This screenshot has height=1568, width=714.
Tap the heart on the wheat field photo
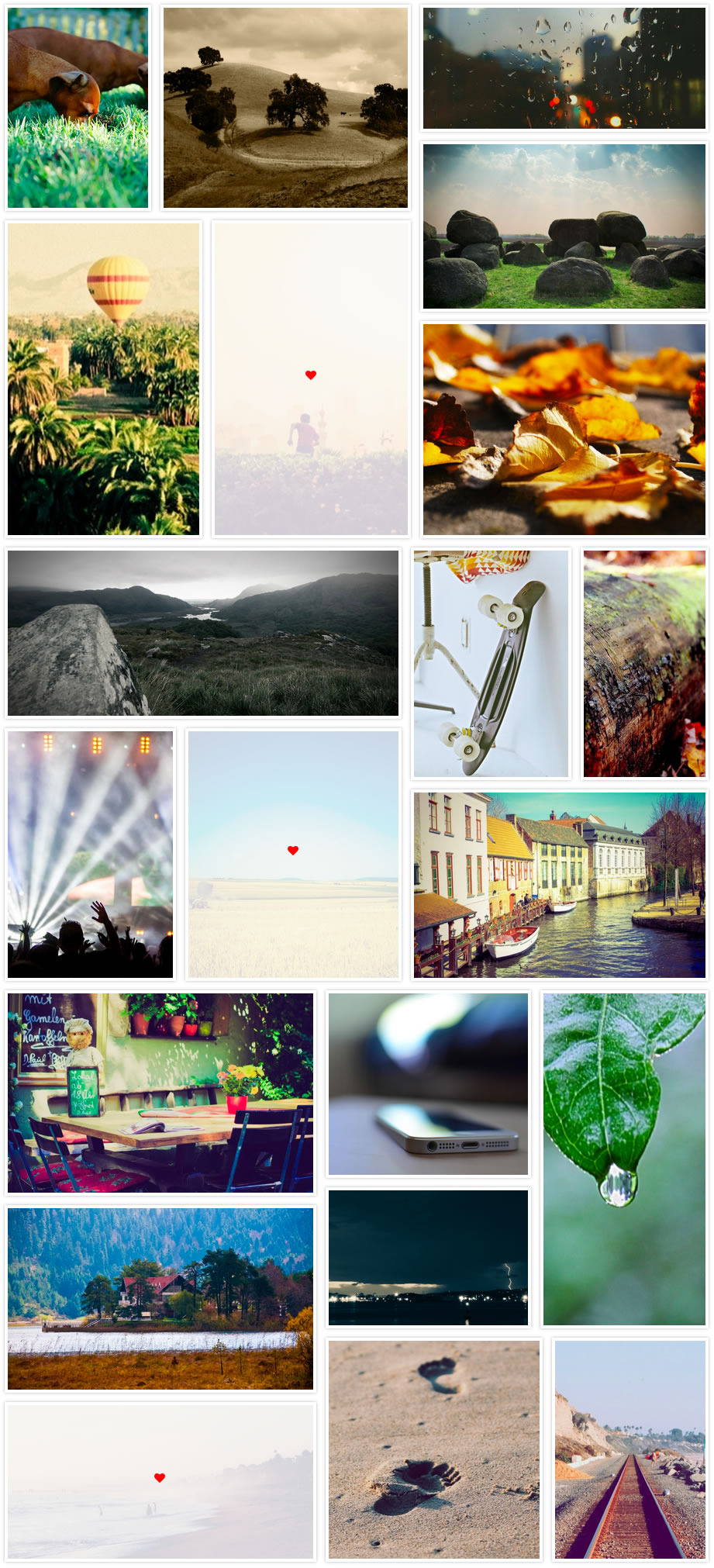pos(293,851)
